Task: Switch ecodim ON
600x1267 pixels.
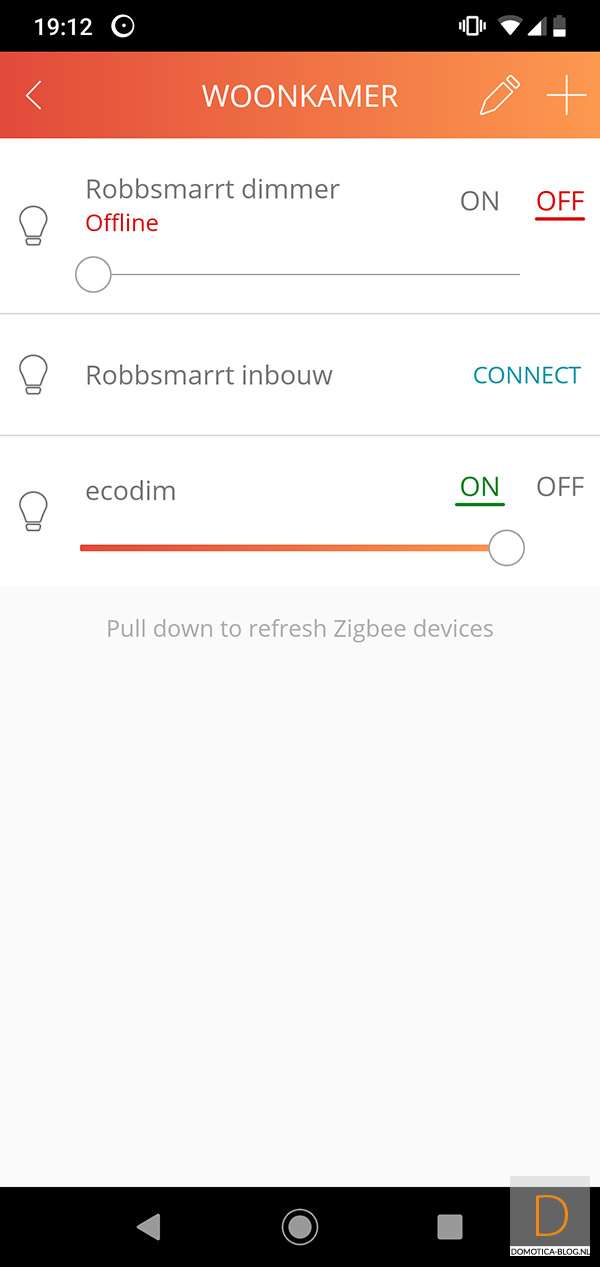Action: 479,487
